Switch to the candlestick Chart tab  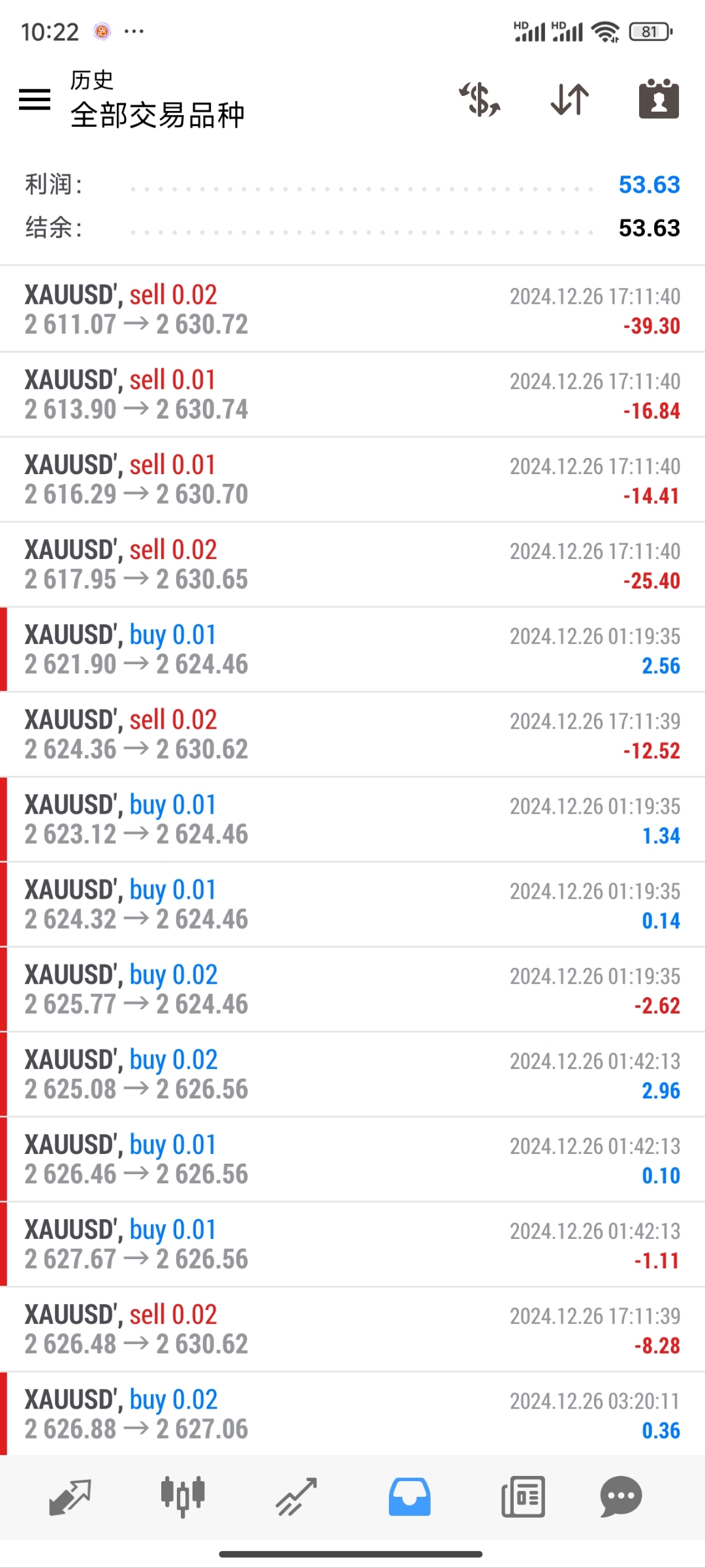click(x=183, y=1496)
